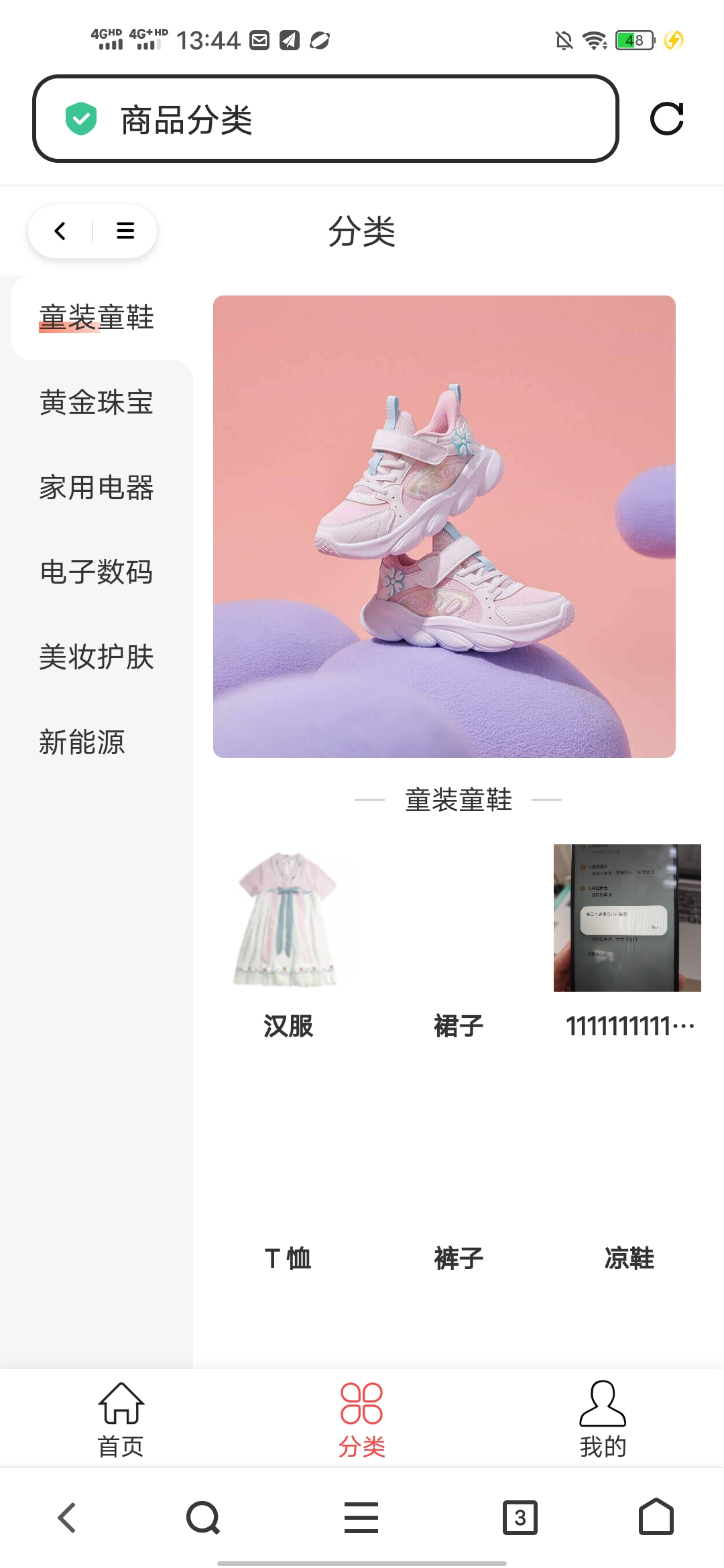Go back using the capsule back arrow
Viewport: 724px width, 1568px height.
click(60, 231)
